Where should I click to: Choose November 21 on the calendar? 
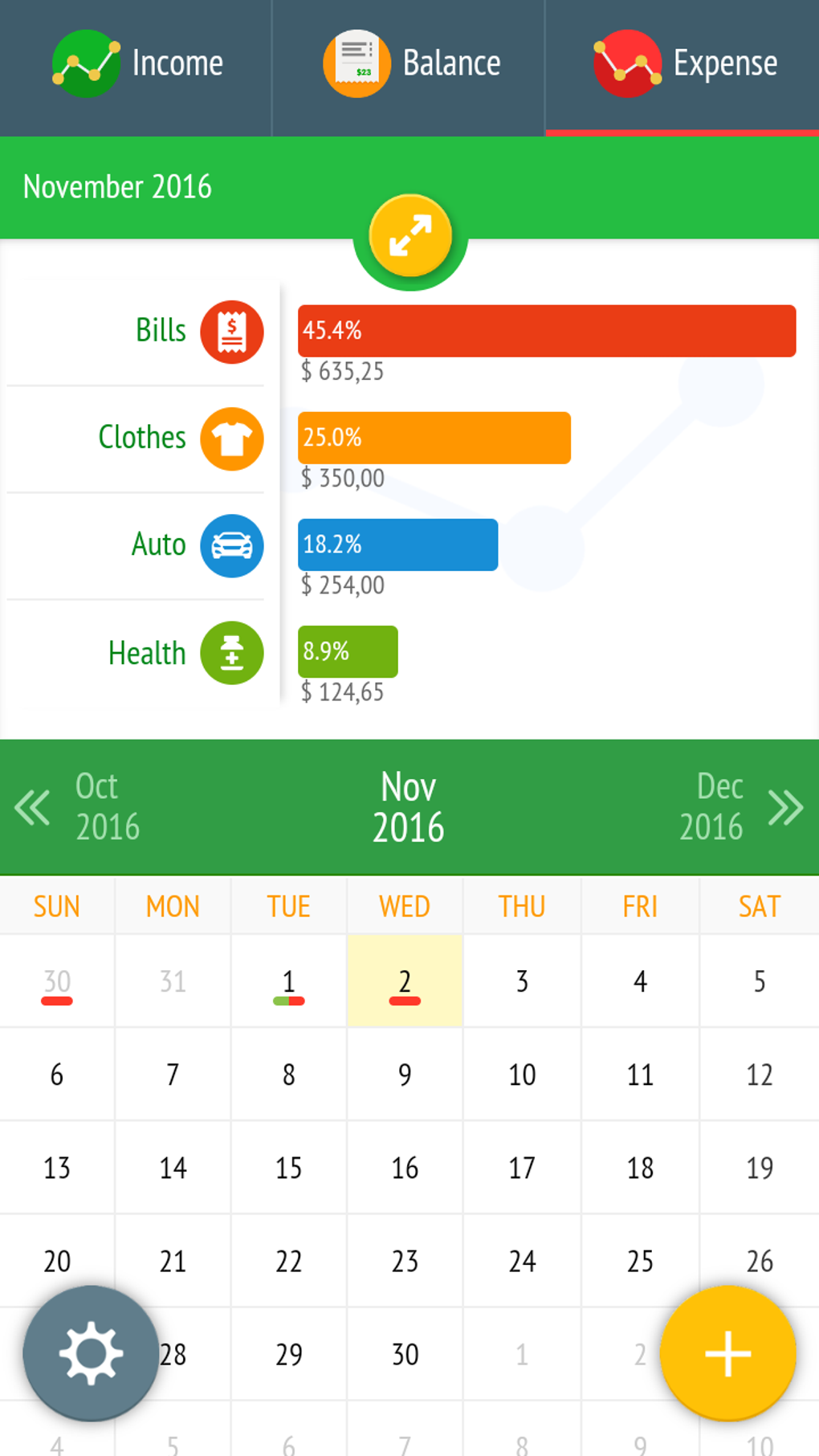click(x=173, y=1261)
